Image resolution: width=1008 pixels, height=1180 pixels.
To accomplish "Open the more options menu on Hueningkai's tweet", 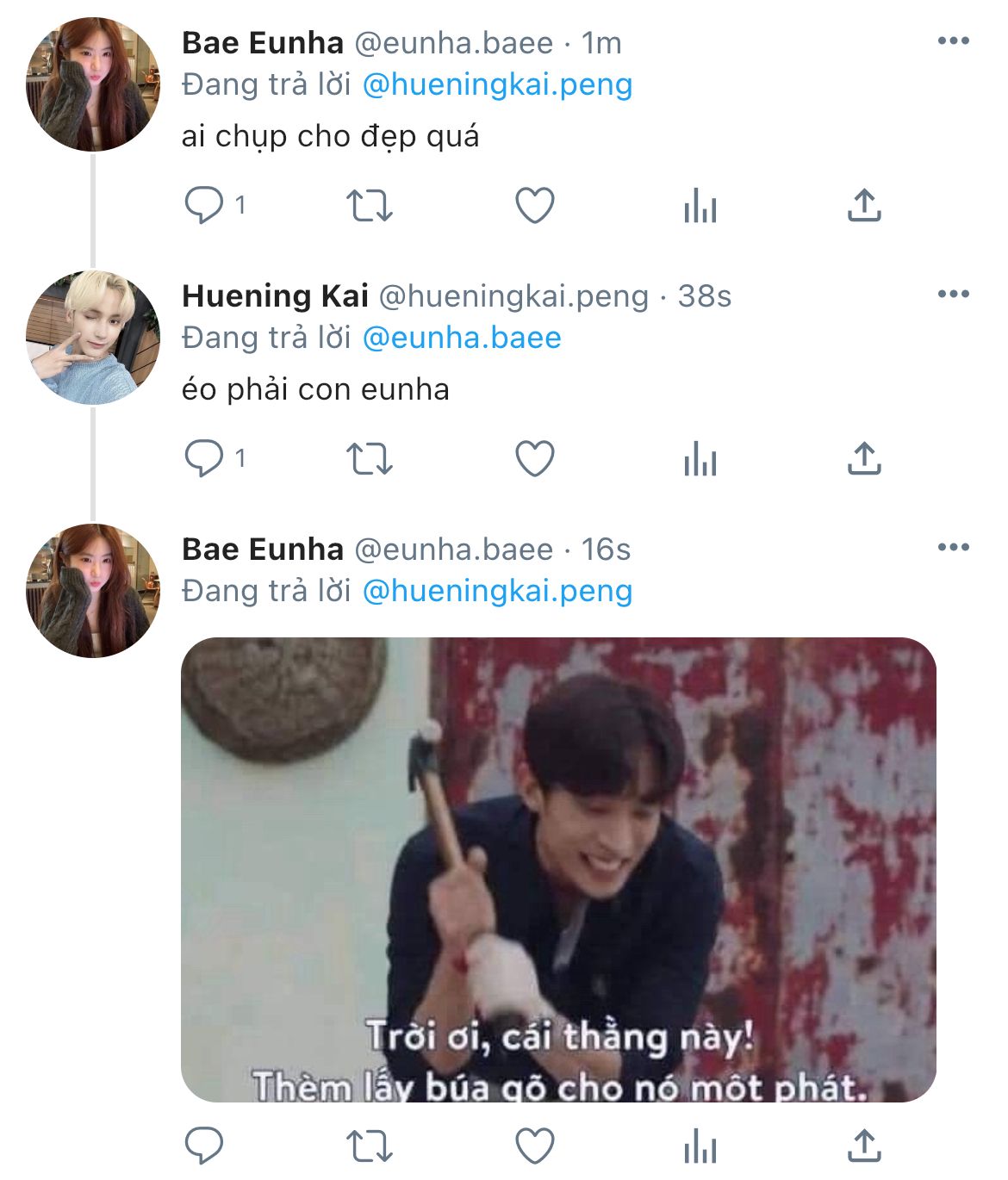I will (954, 295).
